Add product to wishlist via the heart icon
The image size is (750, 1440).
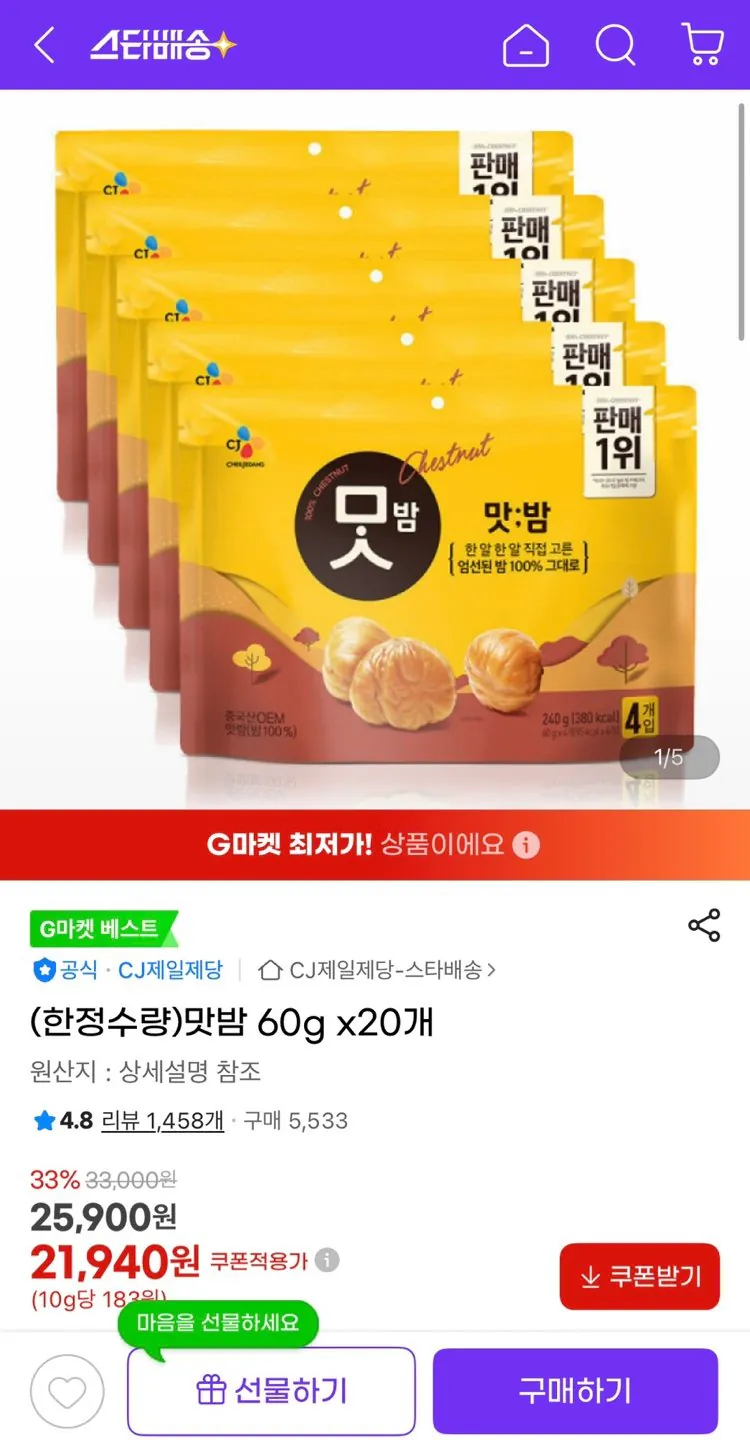point(67,1391)
